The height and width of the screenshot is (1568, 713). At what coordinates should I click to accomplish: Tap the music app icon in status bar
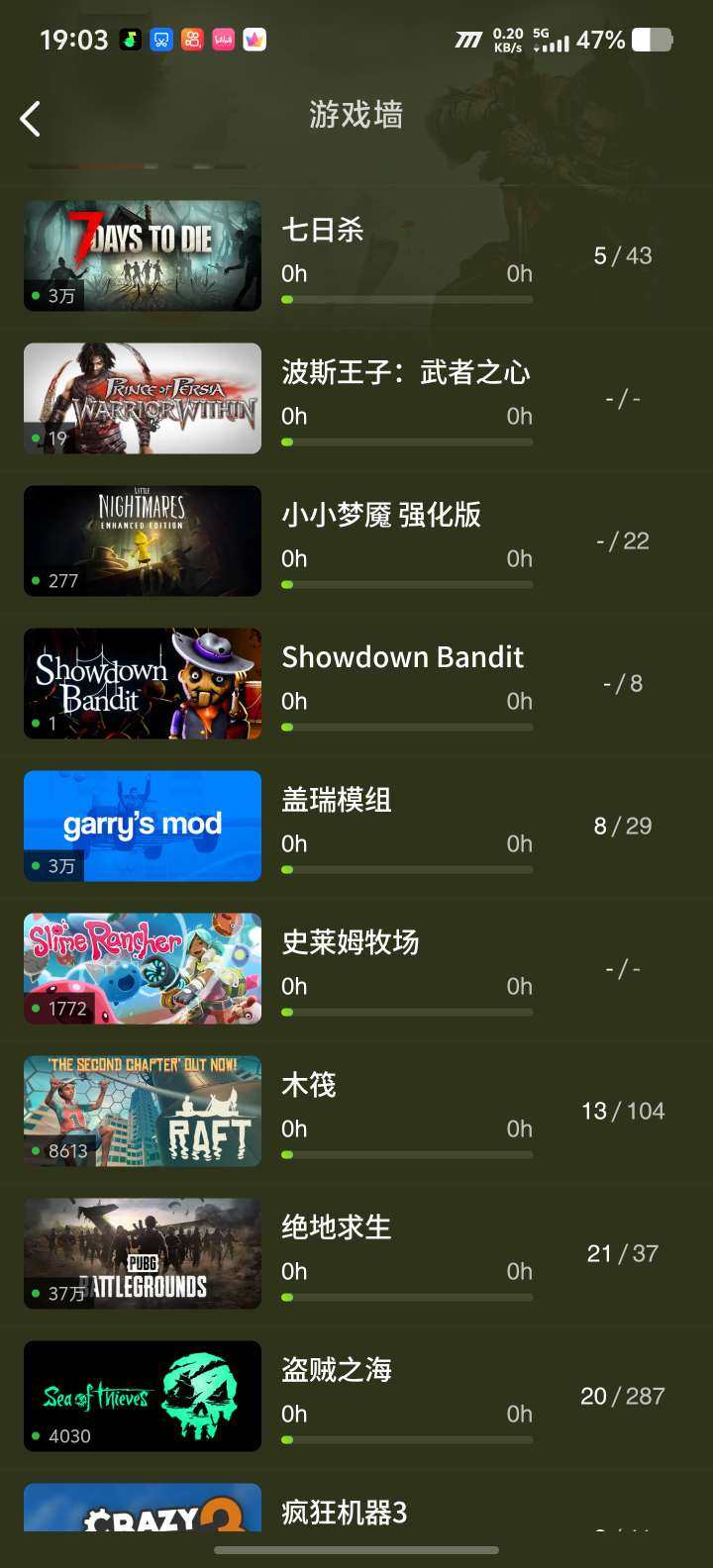coord(132,41)
